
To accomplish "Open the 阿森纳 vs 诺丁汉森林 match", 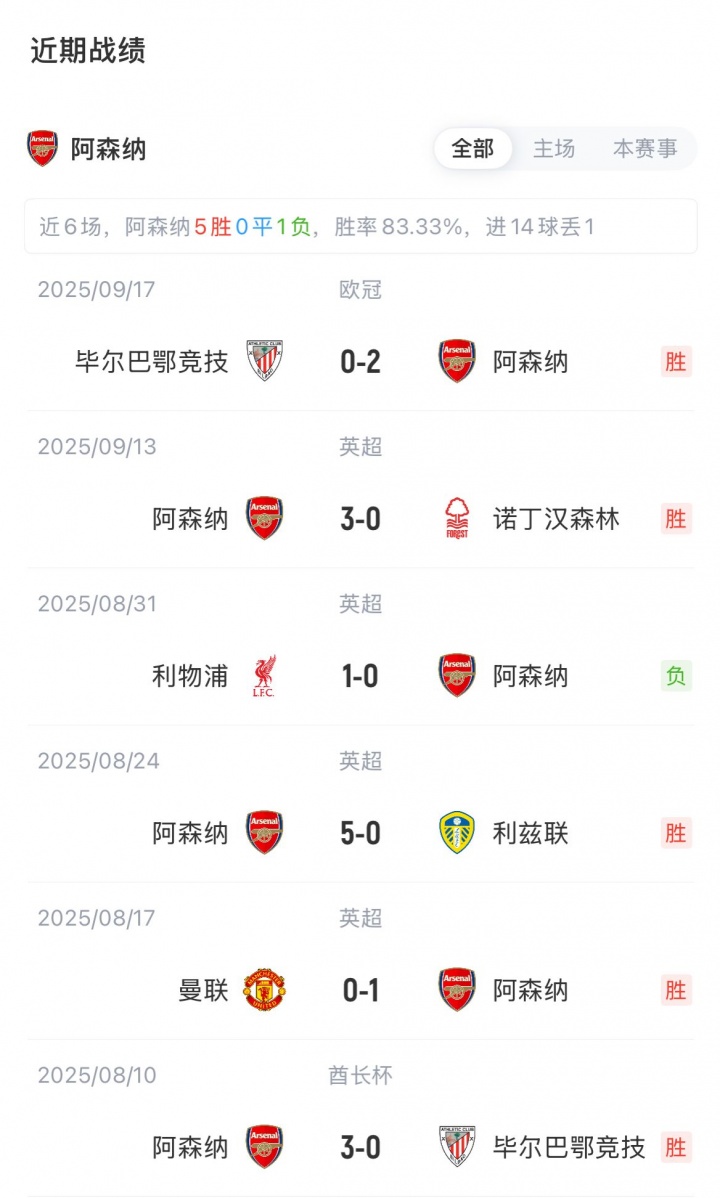I will [360, 518].
